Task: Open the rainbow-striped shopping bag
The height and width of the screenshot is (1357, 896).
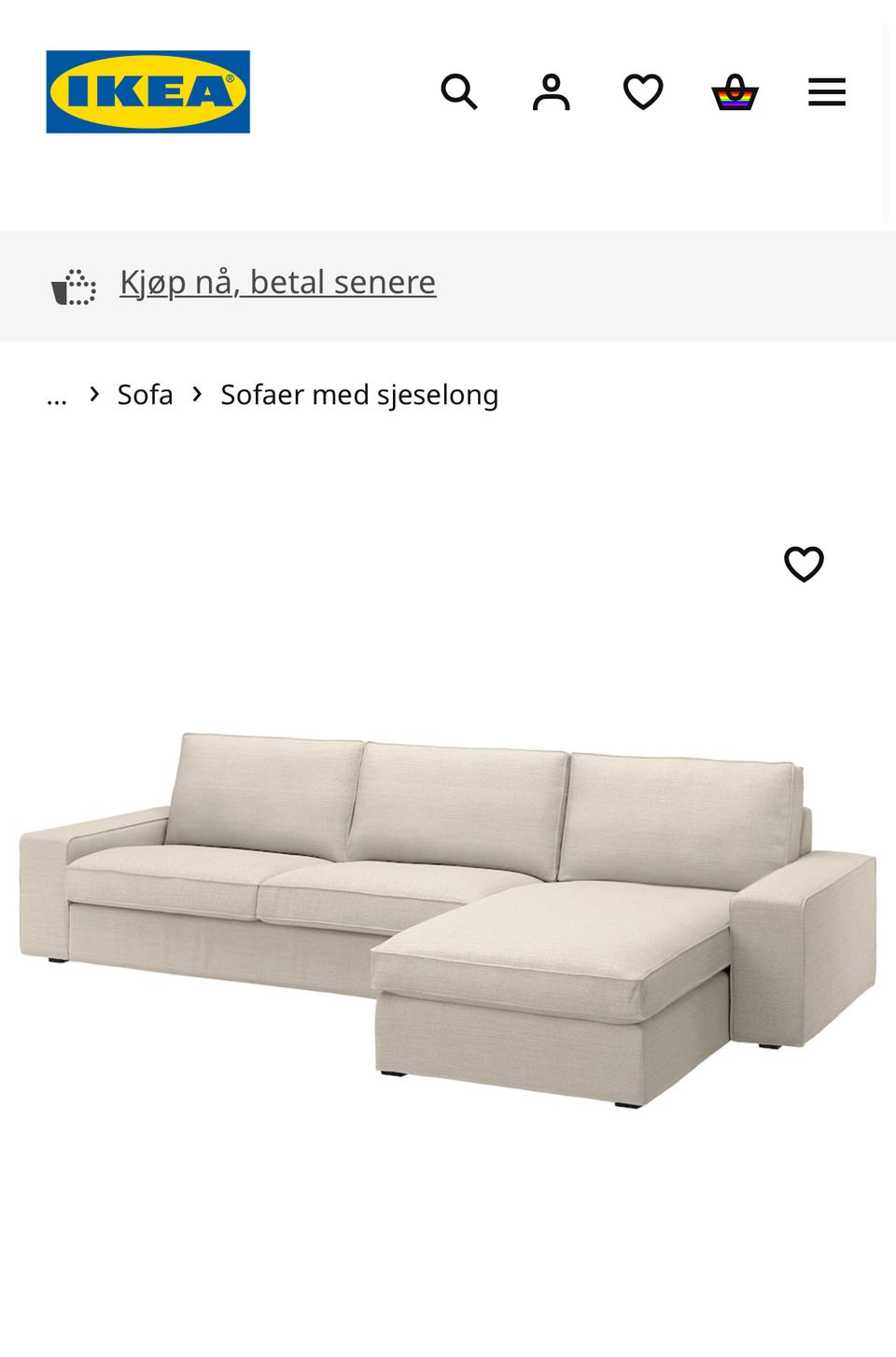Action: point(735,91)
